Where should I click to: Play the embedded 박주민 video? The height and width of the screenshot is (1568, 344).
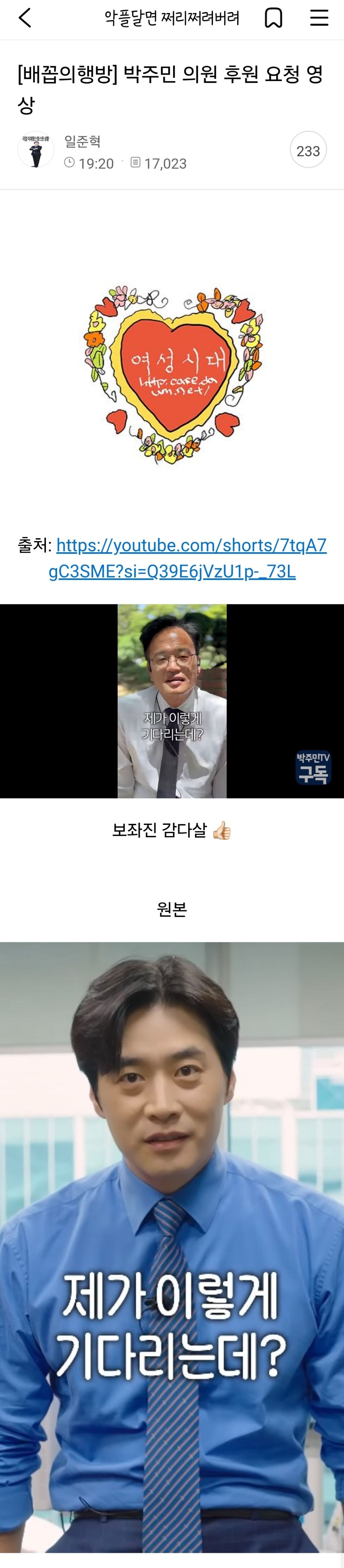[x=172, y=701]
